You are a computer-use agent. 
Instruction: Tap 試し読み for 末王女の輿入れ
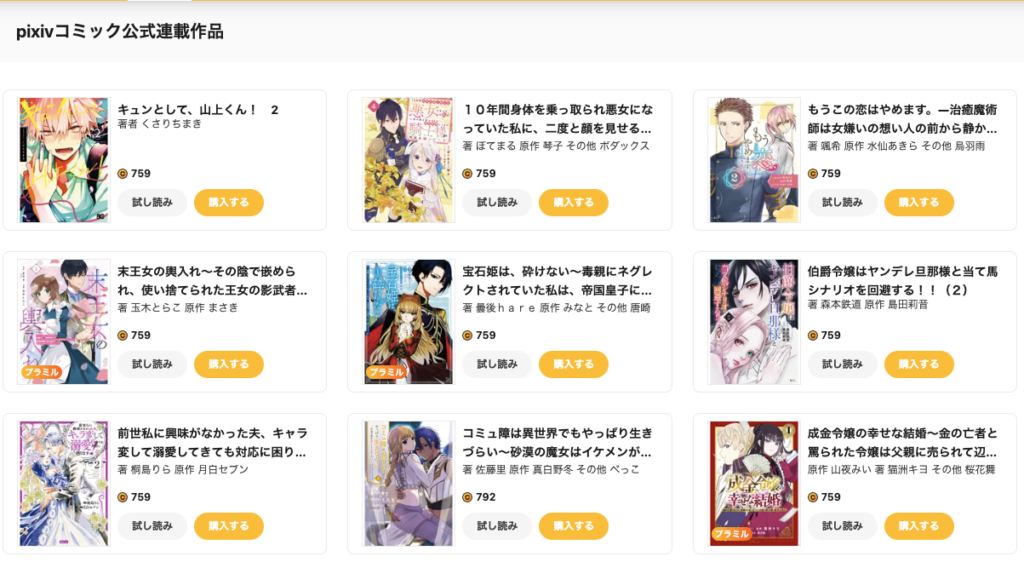click(x=152, y=364)
